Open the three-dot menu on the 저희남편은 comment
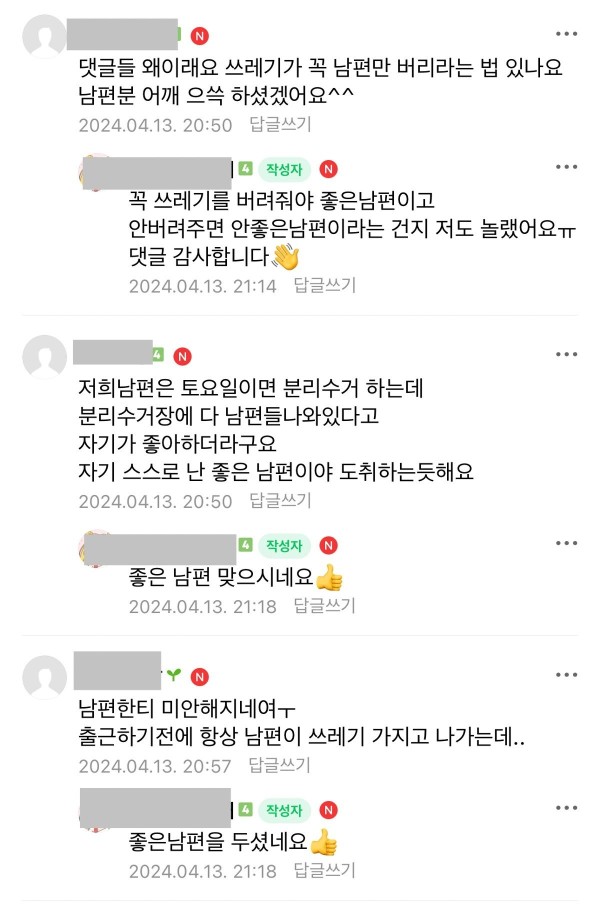600x908 pixels. click(x=567, y=355)
